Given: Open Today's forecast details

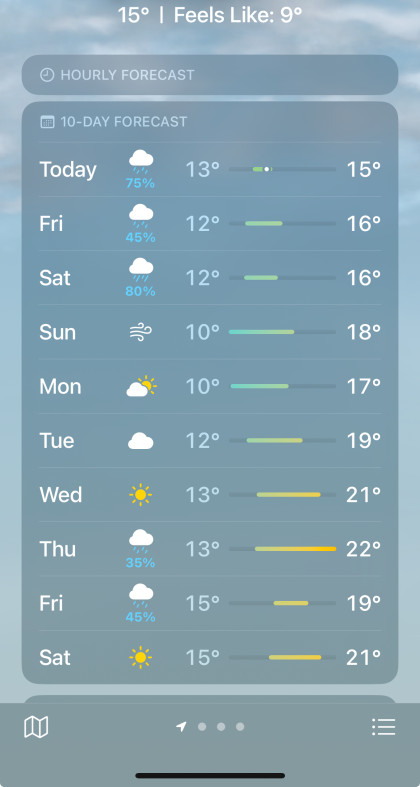Looking at the screenshot, I should tap(210, 170).
